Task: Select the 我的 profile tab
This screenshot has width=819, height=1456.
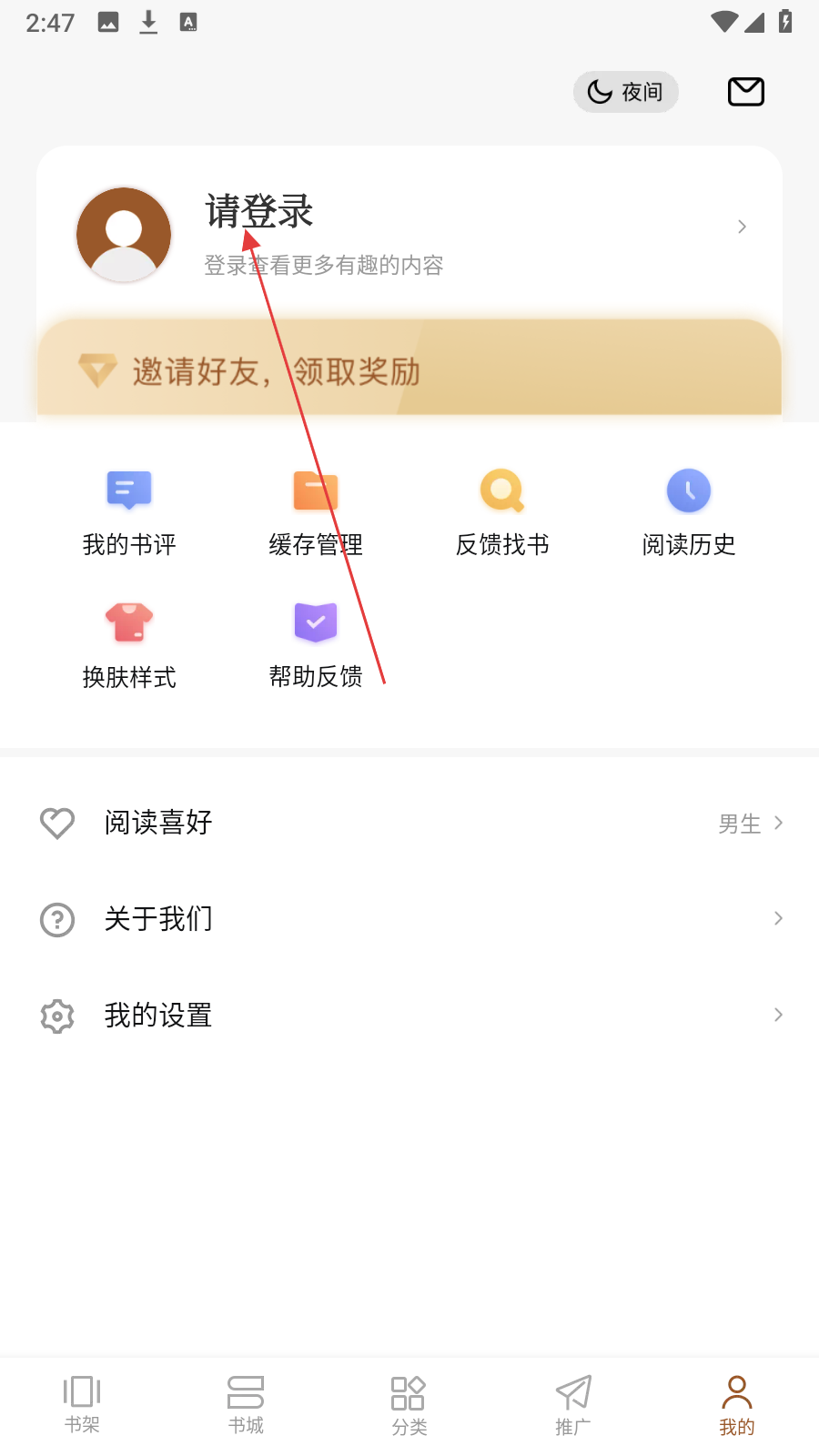Action: [x=737, y=1405]
